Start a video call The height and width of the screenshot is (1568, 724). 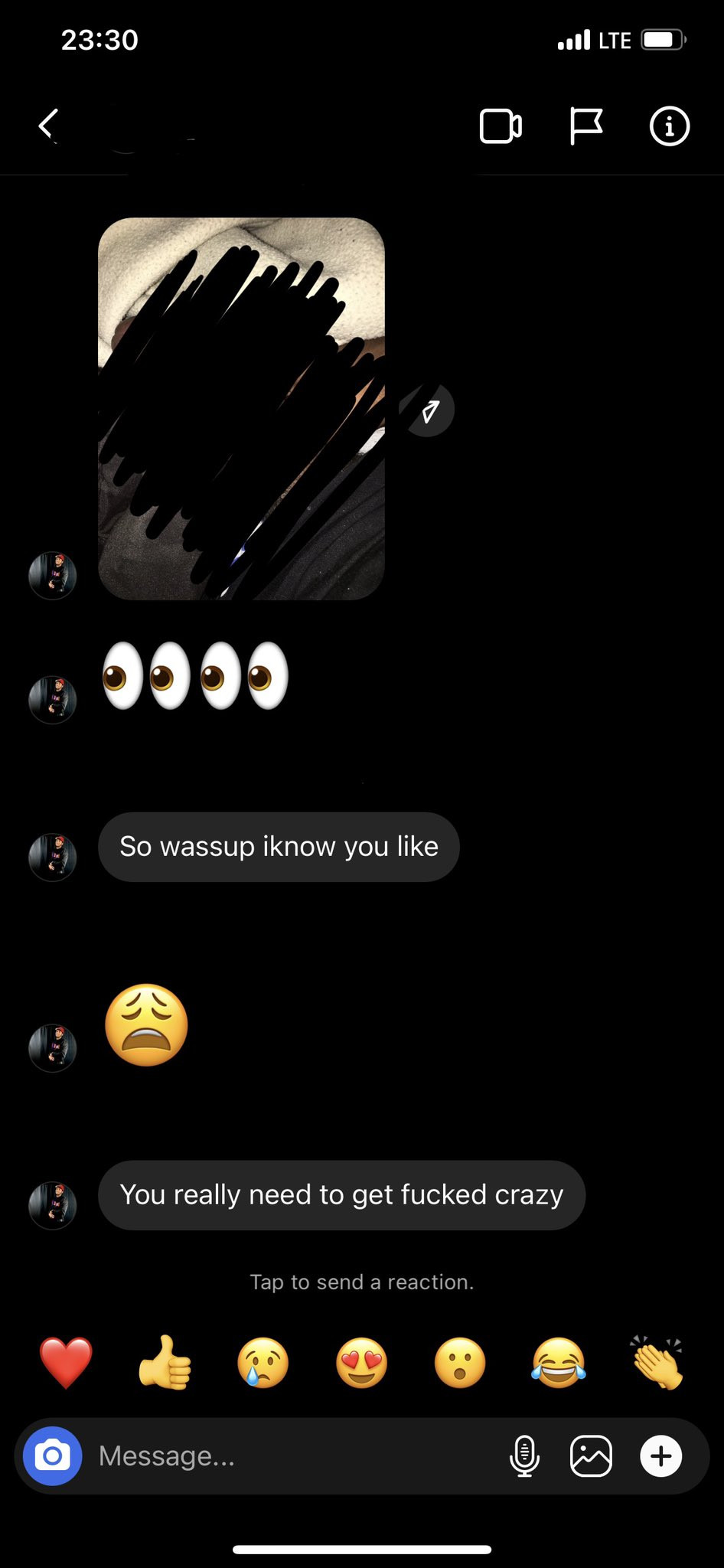[x=501, y=126]
